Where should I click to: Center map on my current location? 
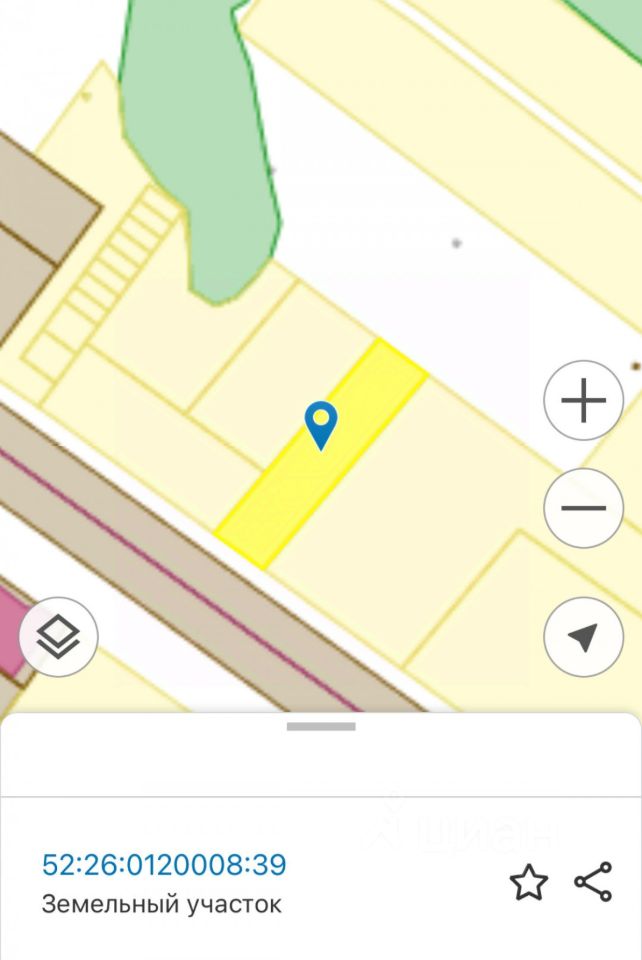(584, 637)
